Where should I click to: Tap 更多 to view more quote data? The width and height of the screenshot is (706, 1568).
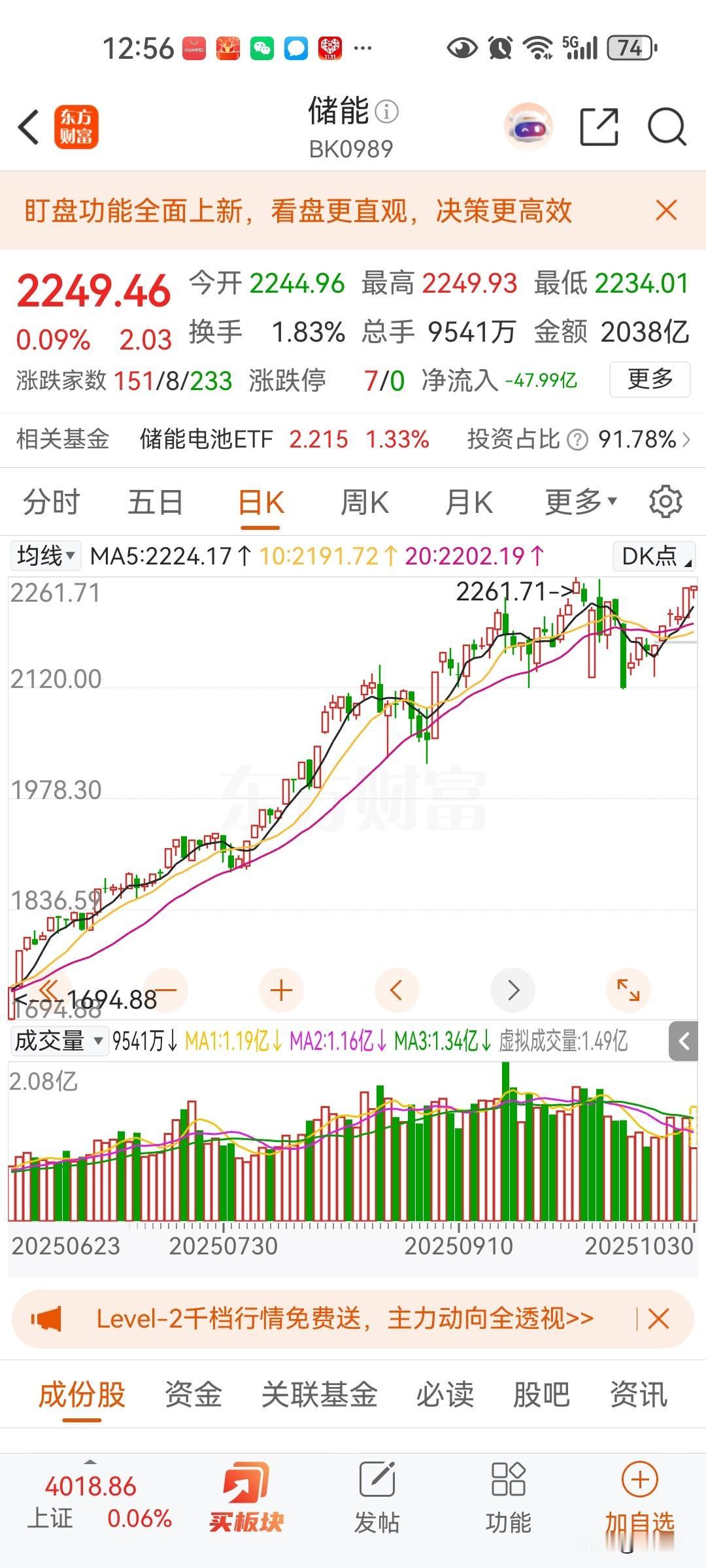tap(648, 379)
